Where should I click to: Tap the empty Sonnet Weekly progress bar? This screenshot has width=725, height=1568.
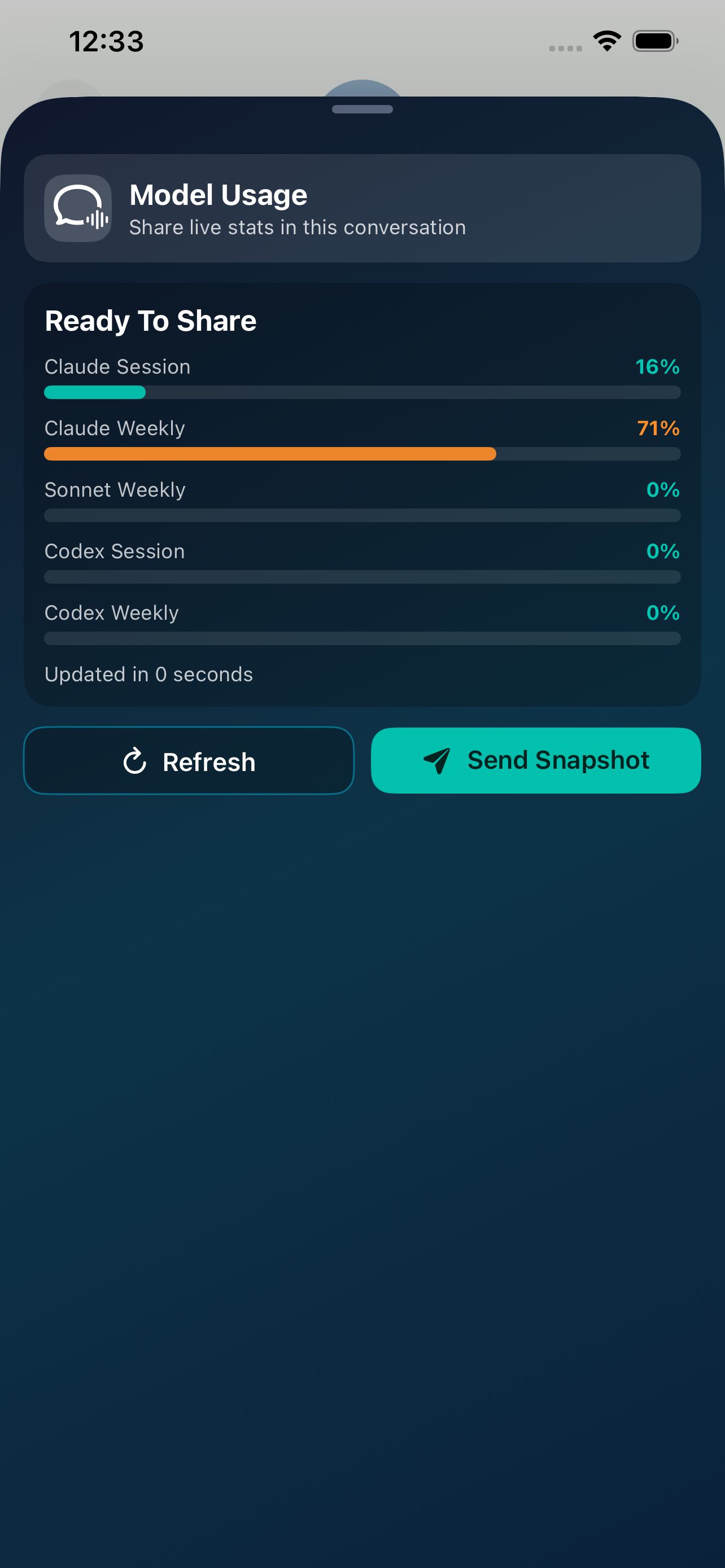[362, 515]
